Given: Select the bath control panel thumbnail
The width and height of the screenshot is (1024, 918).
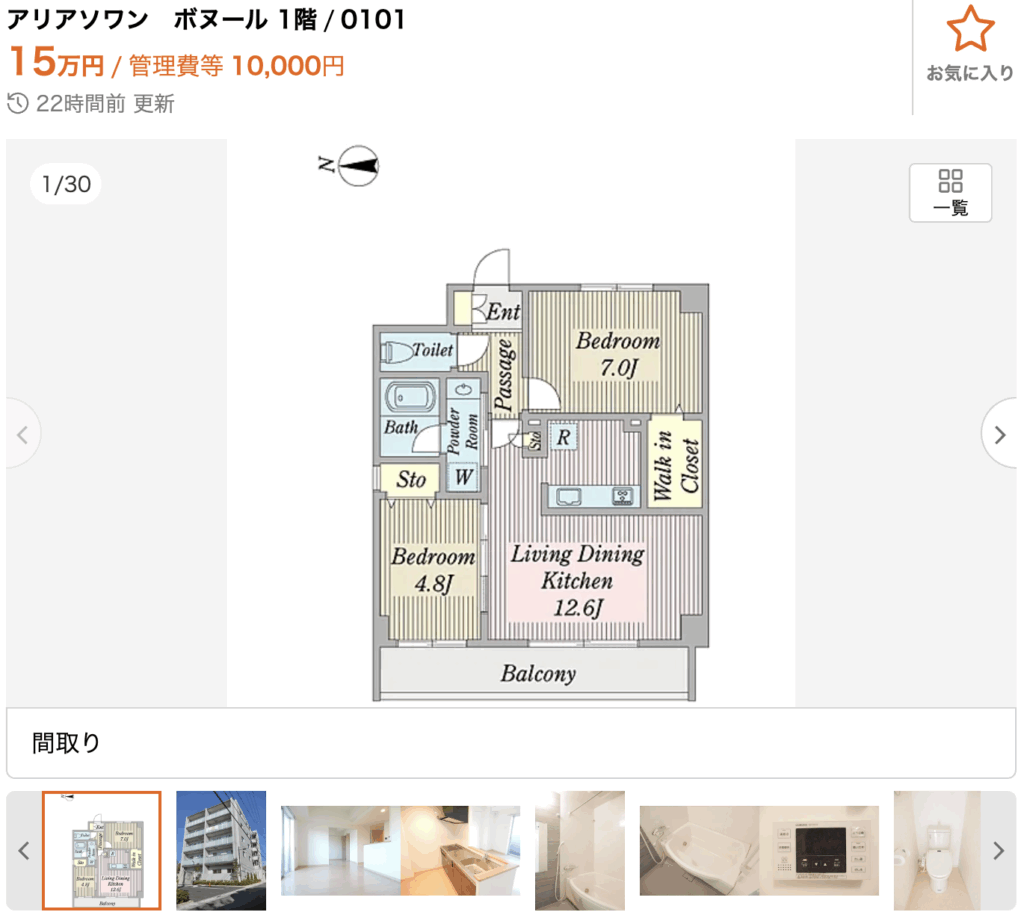Looking at the screenshot, I should point(820,850).
